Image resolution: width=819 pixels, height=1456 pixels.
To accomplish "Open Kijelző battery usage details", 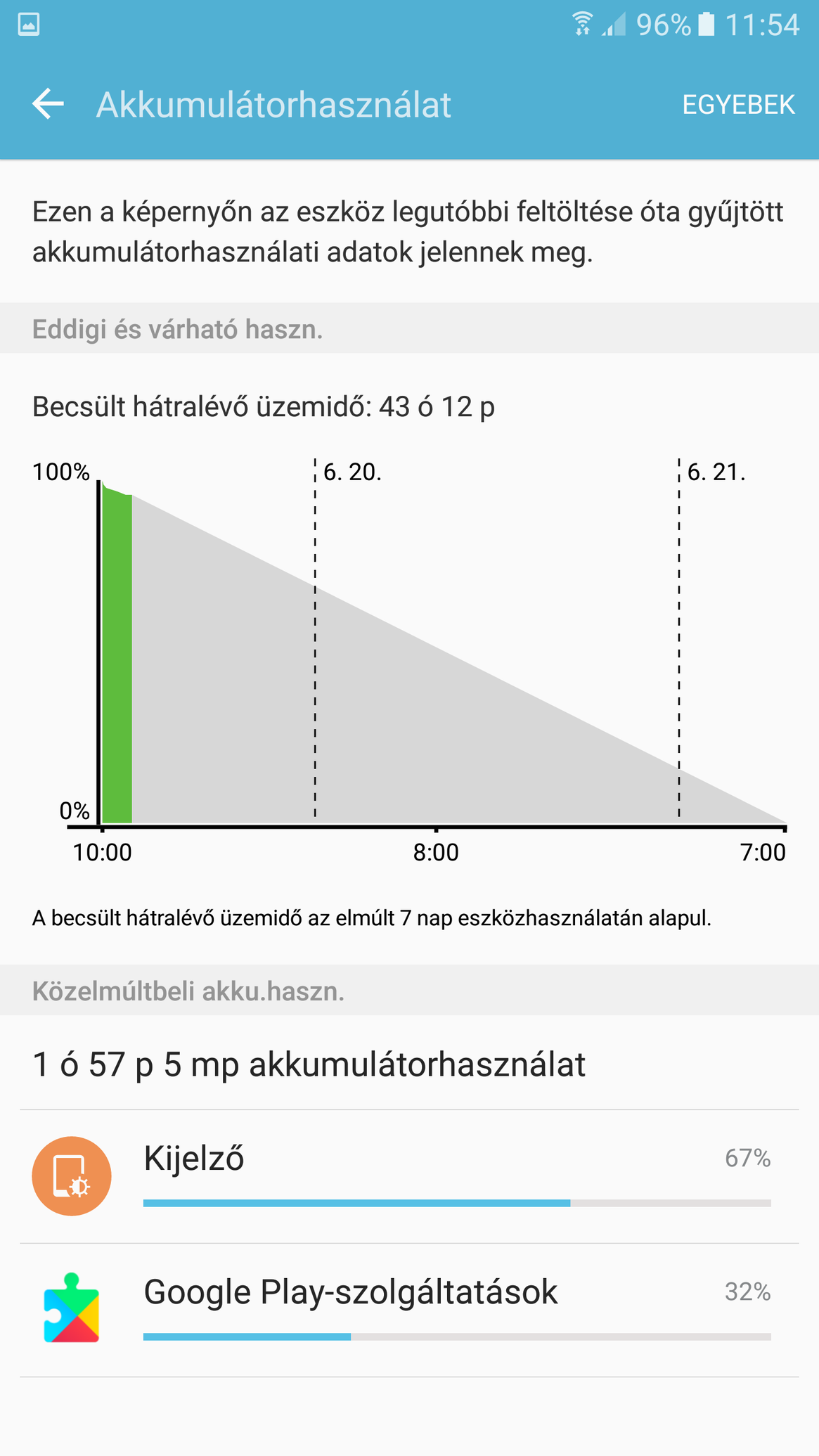I will [x=409, y=1176].
